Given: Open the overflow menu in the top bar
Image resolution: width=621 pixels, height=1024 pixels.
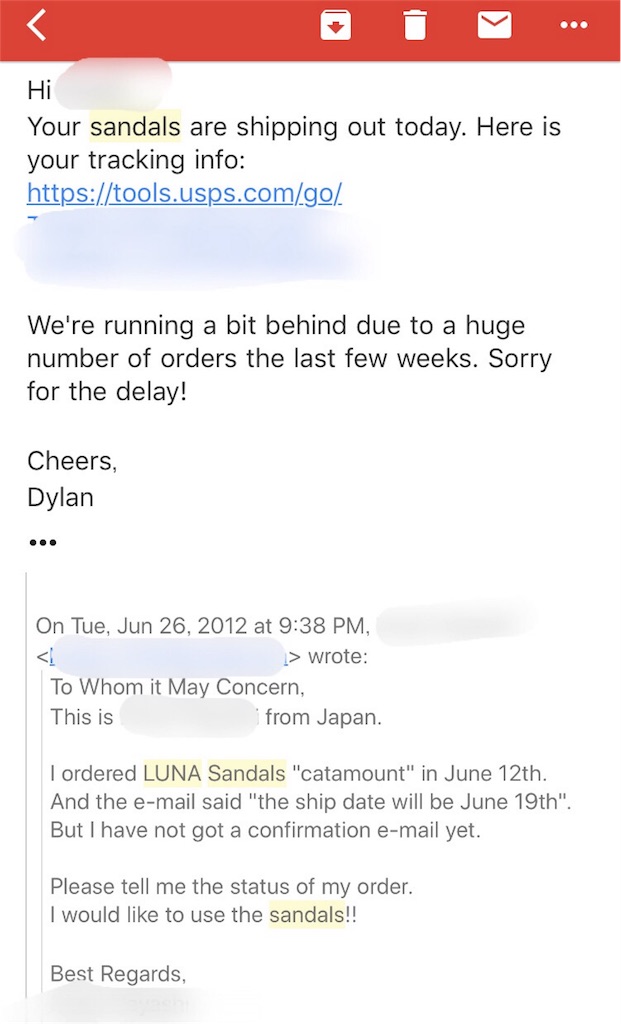Looking at the screenshot, I should click(574, 26).
